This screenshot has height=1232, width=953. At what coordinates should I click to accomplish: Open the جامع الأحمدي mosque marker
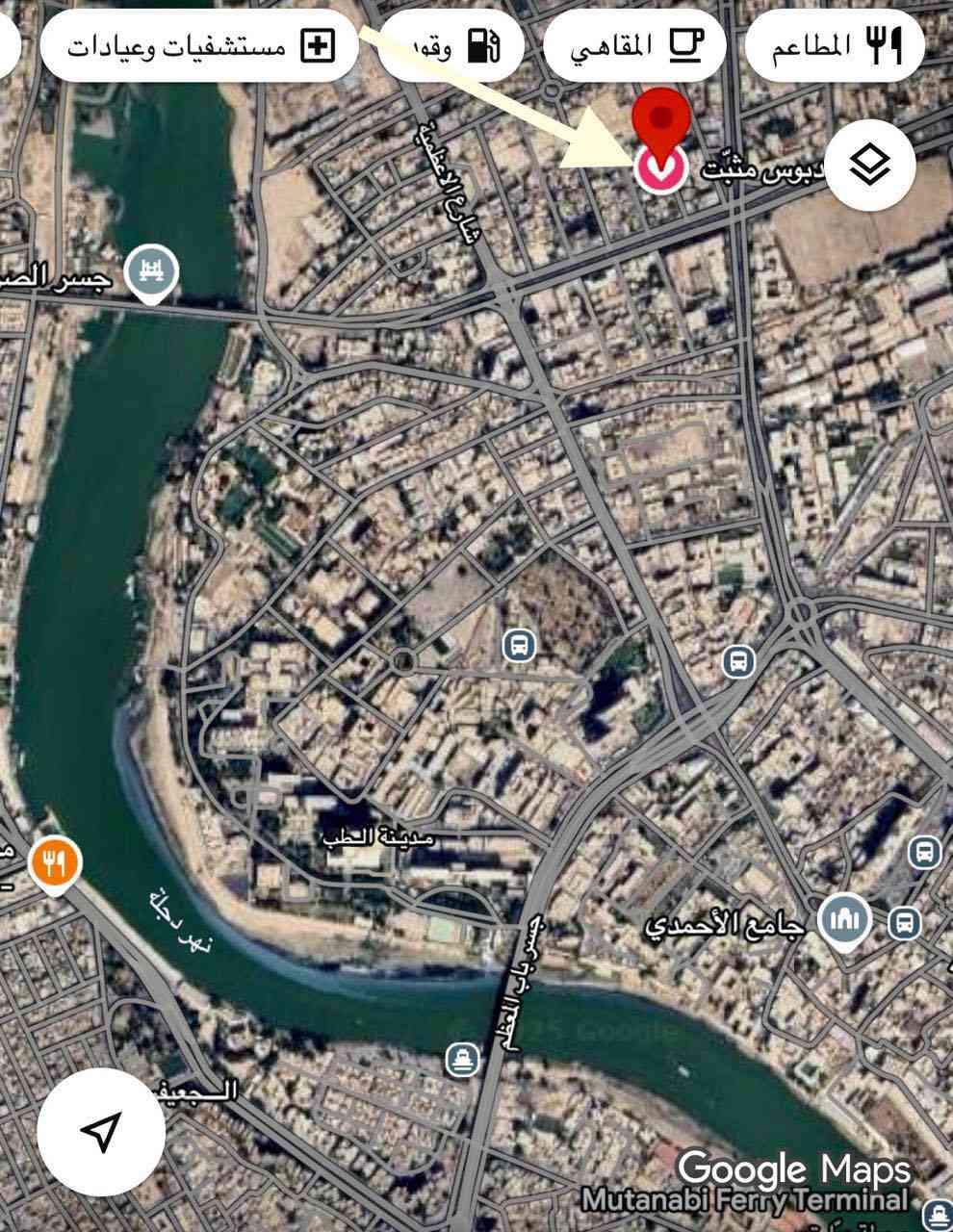[x=844, y=921]
